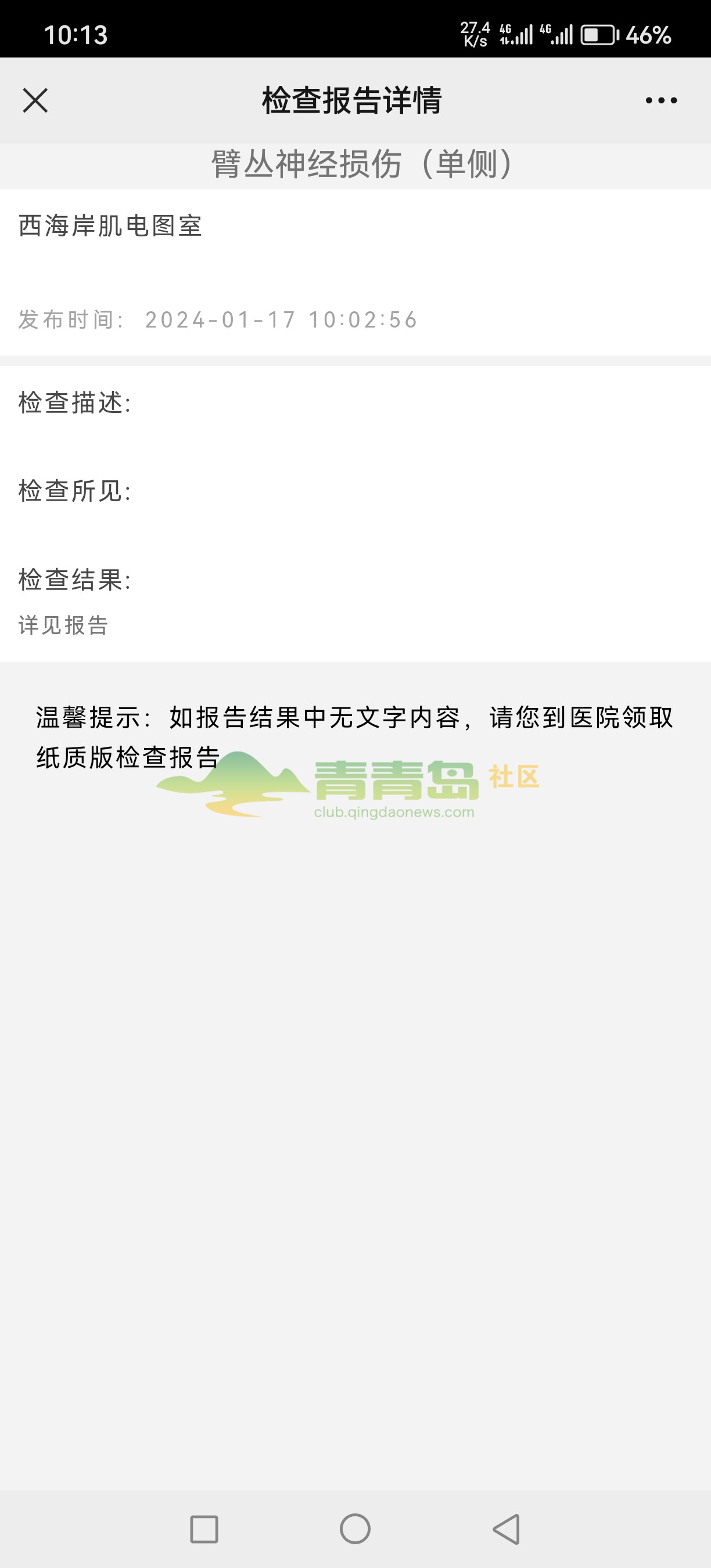Open the three-dot more options menu

661,100
